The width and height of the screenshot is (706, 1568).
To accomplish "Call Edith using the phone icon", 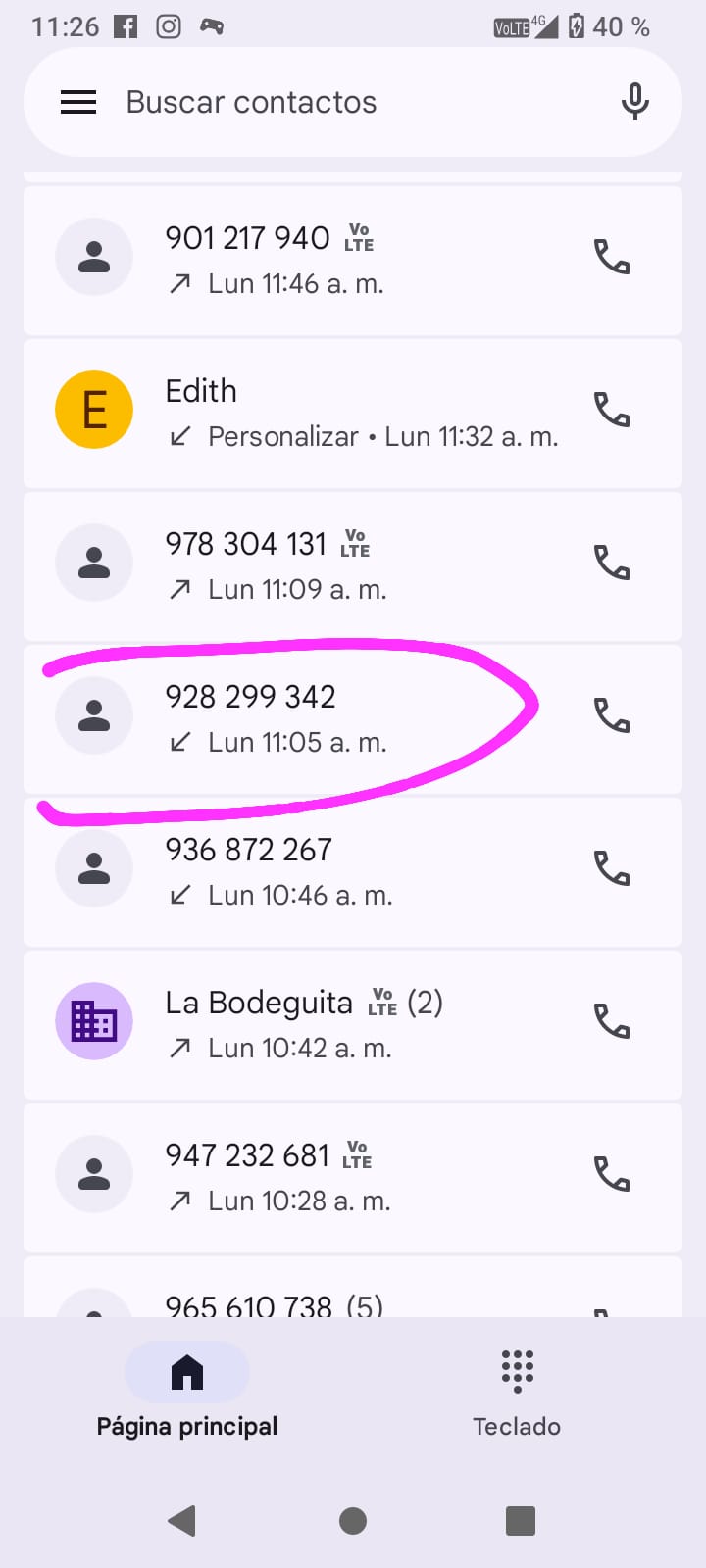I will pos(612,411).
